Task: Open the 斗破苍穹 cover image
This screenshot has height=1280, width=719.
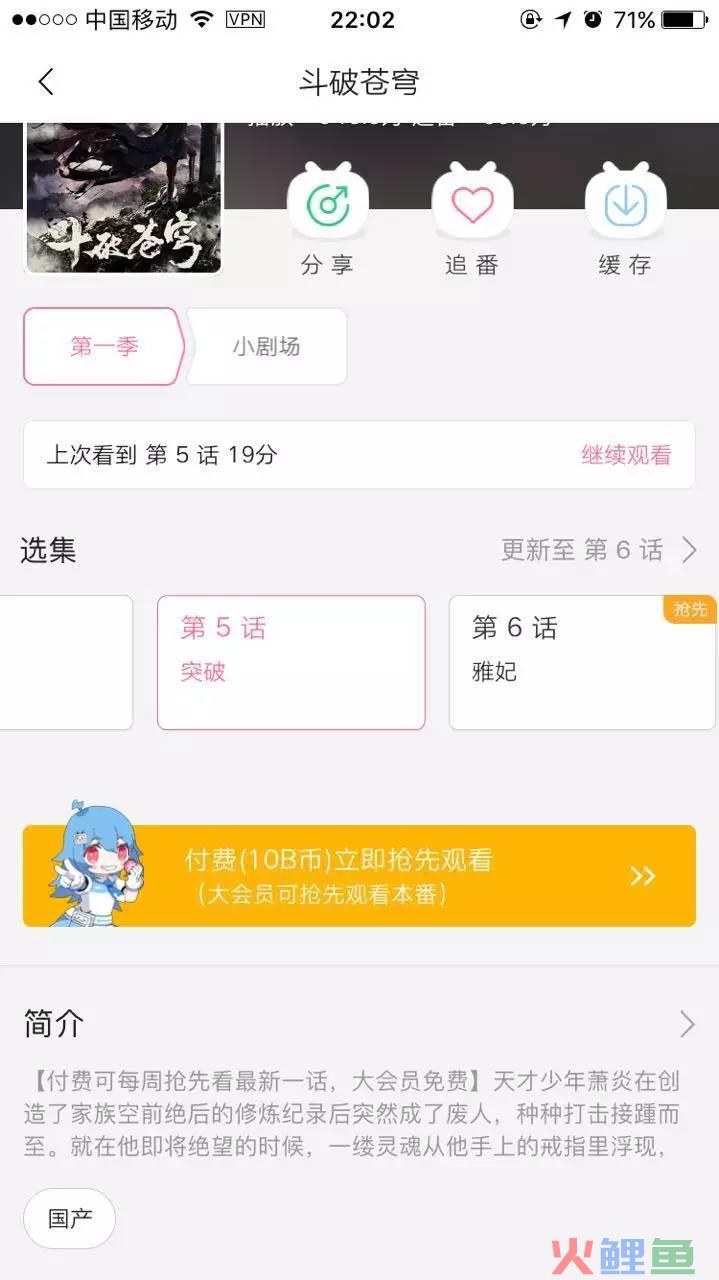Action: 123,198
